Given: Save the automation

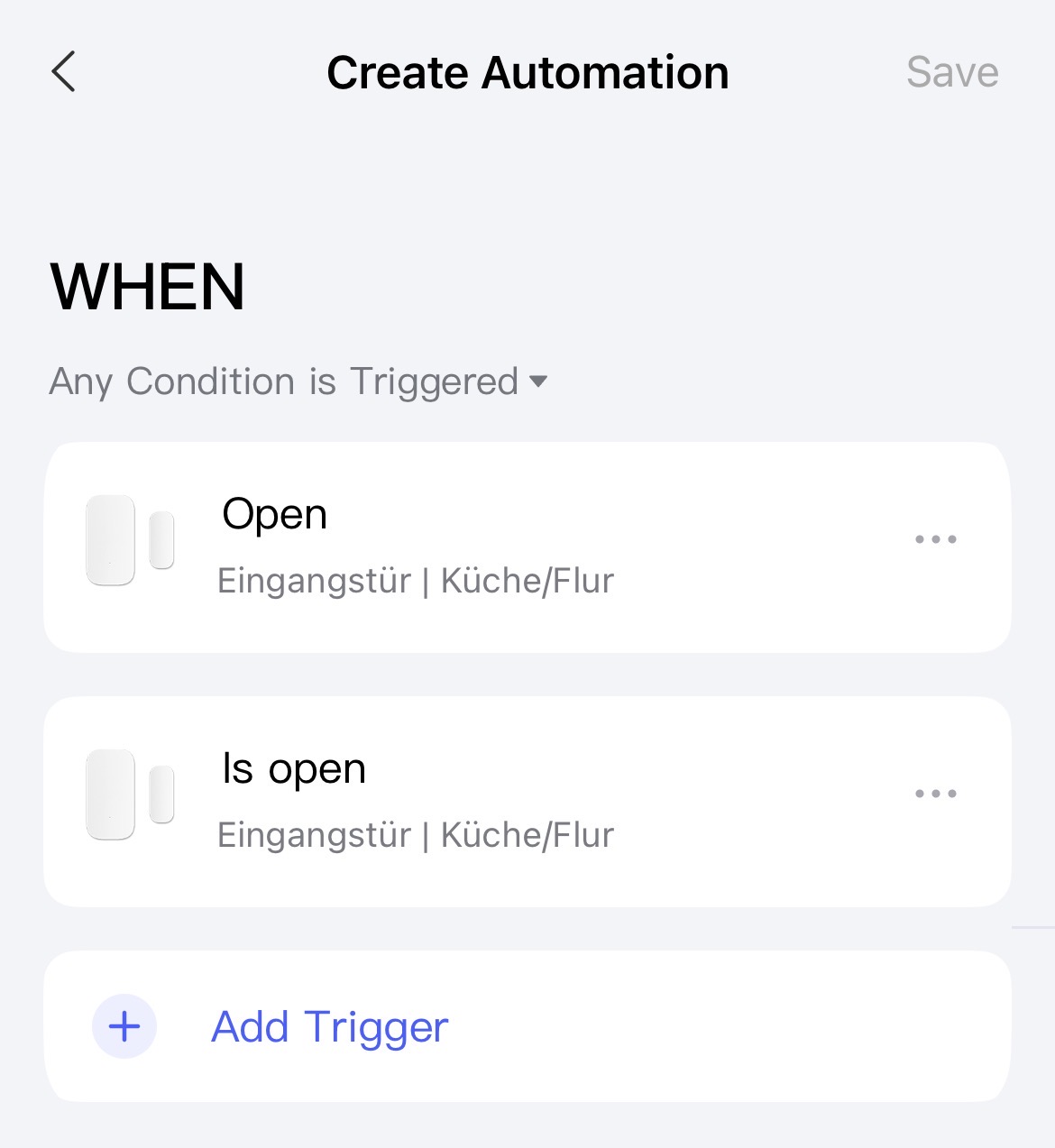Looking at the screenshot, I should [x=951, y=72].
